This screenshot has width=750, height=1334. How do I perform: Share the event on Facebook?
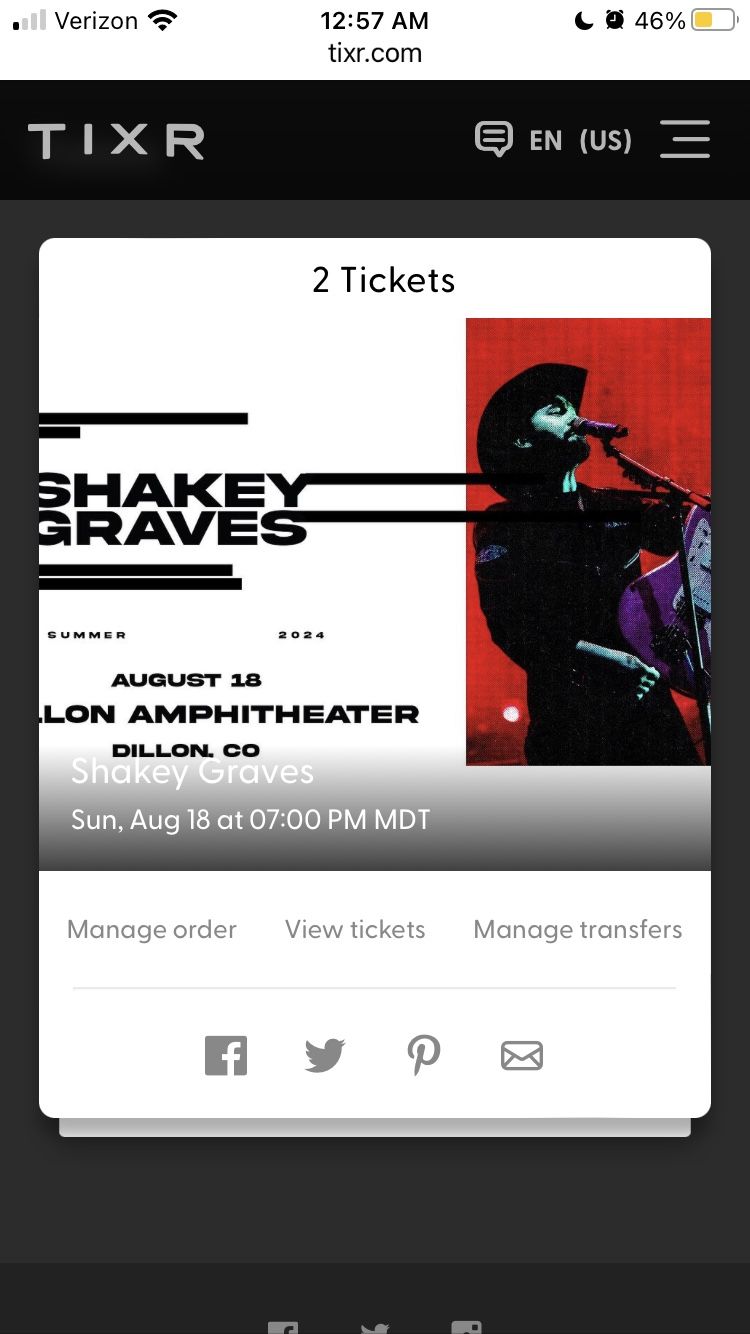(226, 1055)
